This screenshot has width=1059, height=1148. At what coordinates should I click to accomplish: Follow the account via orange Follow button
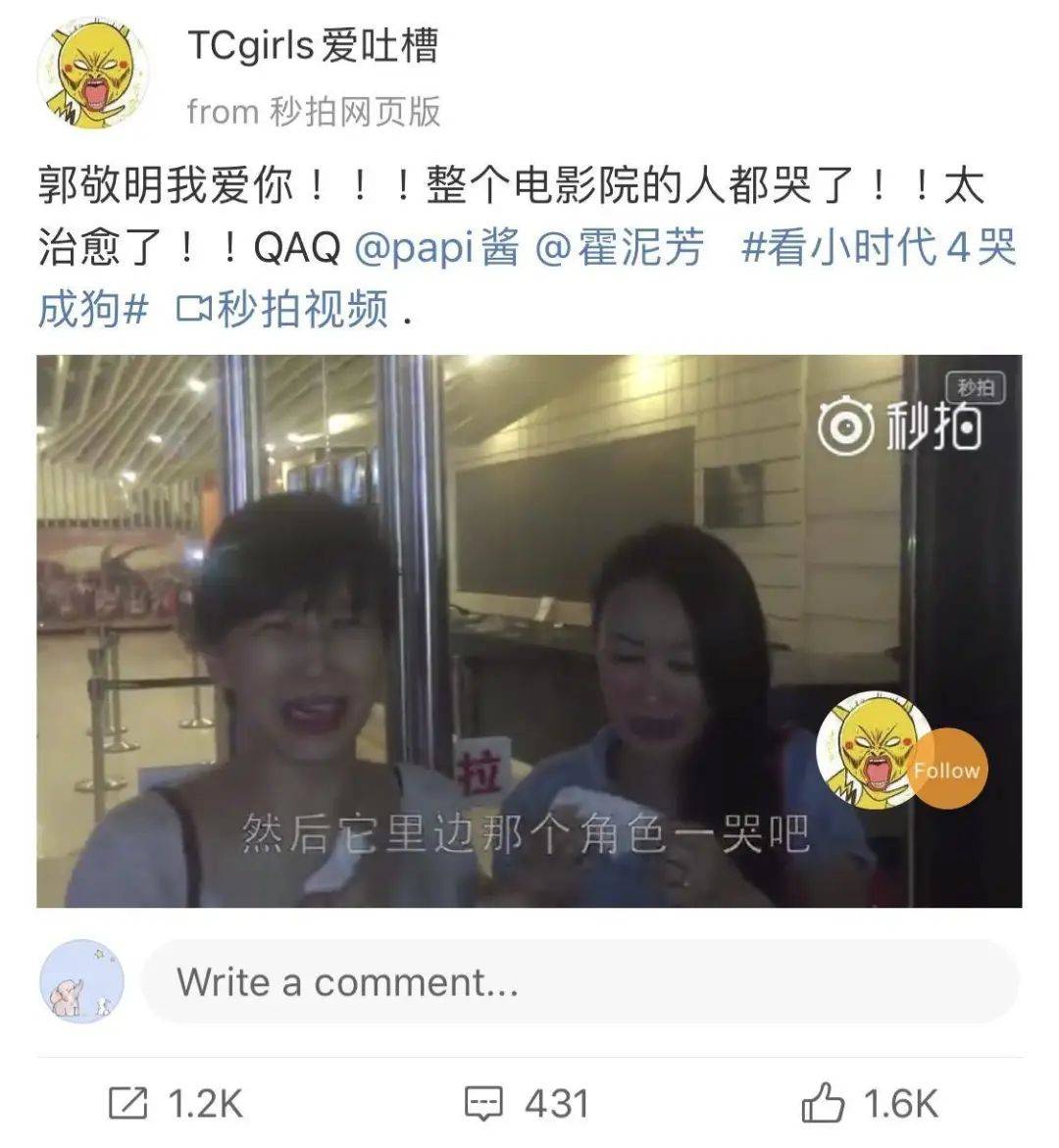point(945,771)
